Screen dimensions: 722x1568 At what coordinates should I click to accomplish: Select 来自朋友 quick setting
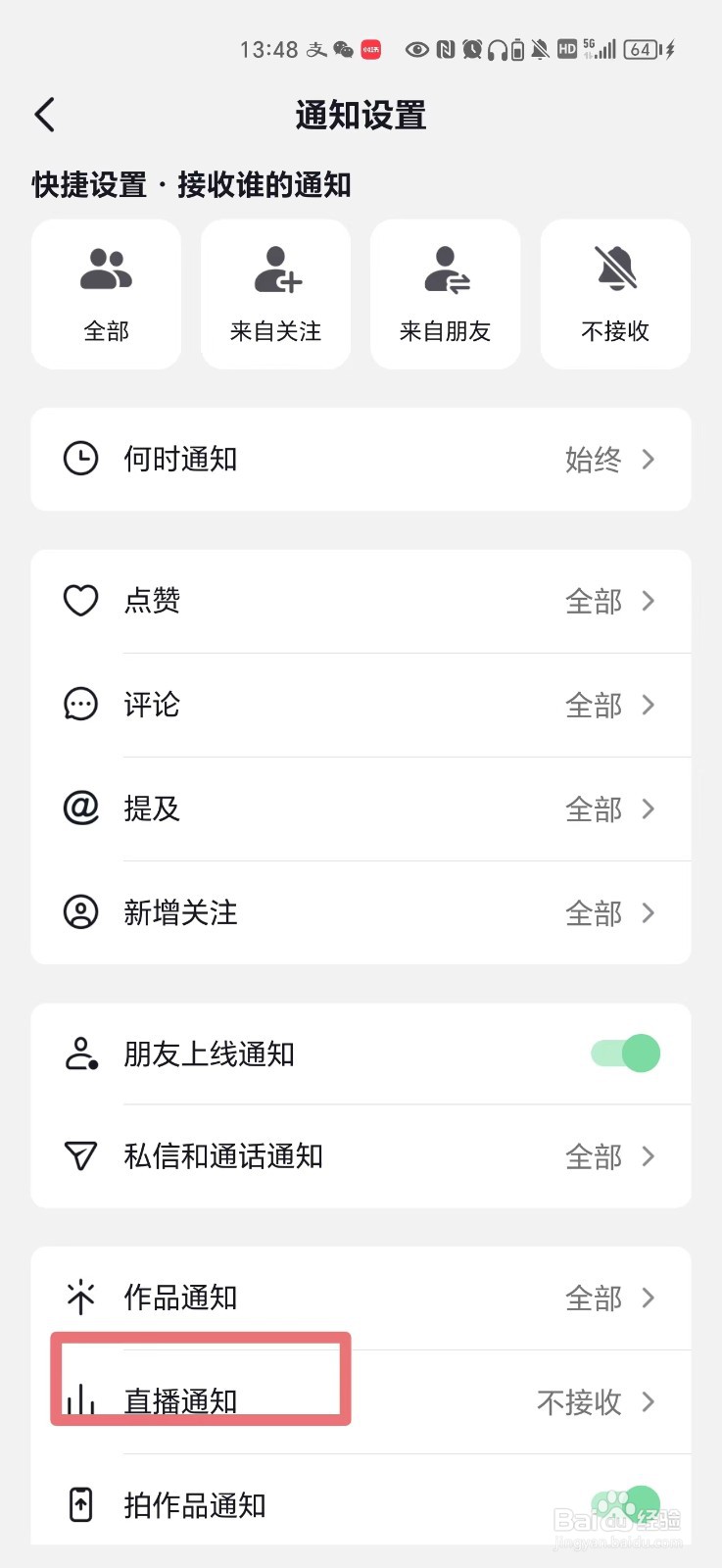pos(445,294)
